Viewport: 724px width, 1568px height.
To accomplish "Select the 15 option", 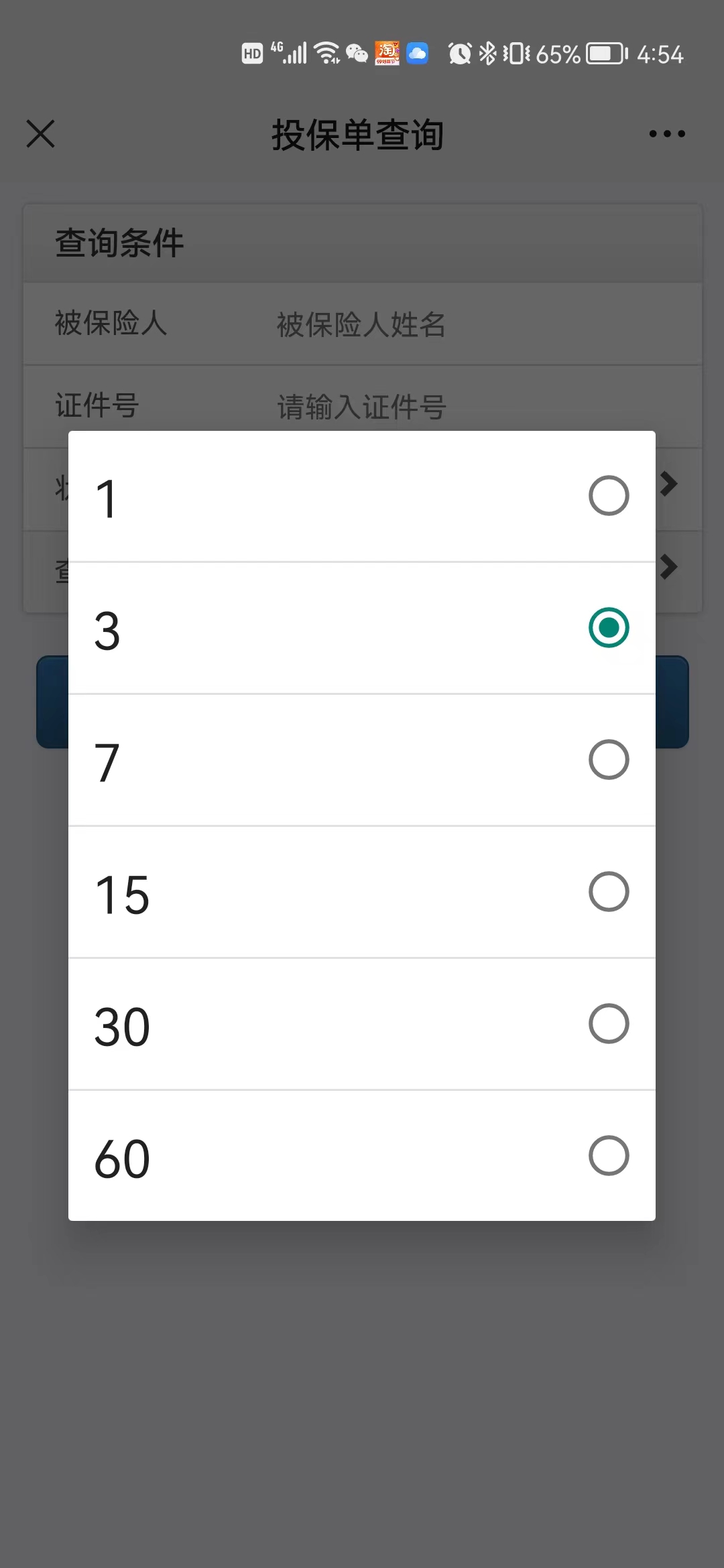I will pos(362,893).
